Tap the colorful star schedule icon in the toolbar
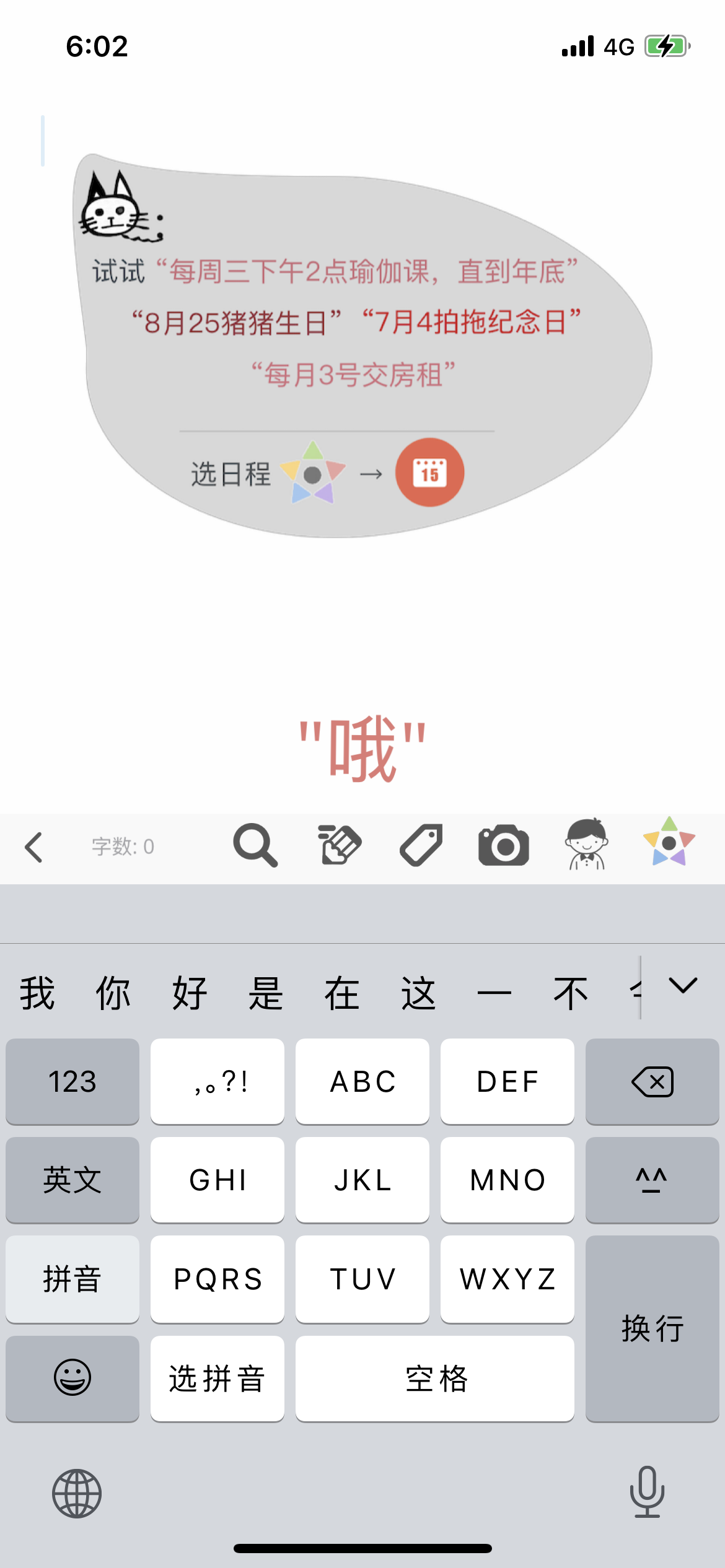 [669, 842]
